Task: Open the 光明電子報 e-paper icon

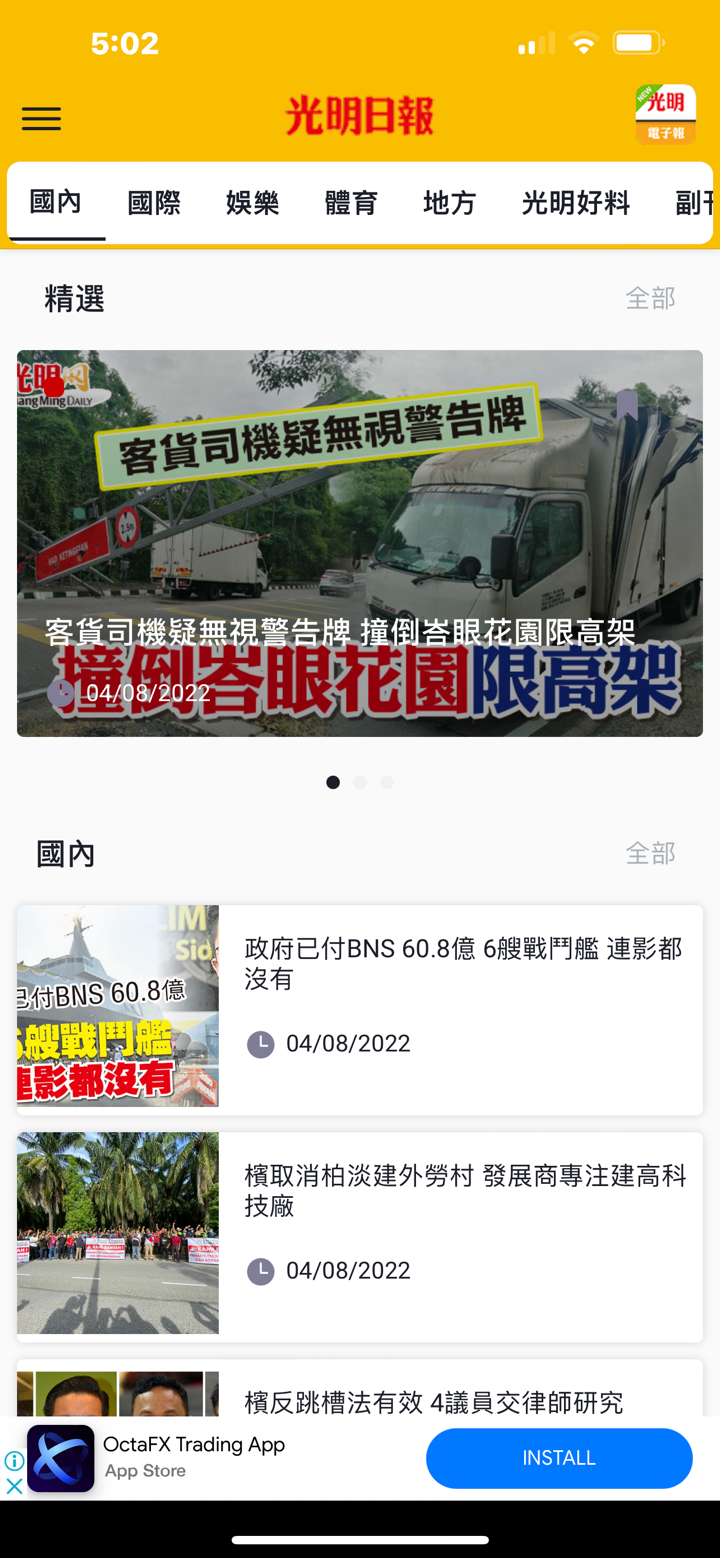Action: (x=665, y=113)
